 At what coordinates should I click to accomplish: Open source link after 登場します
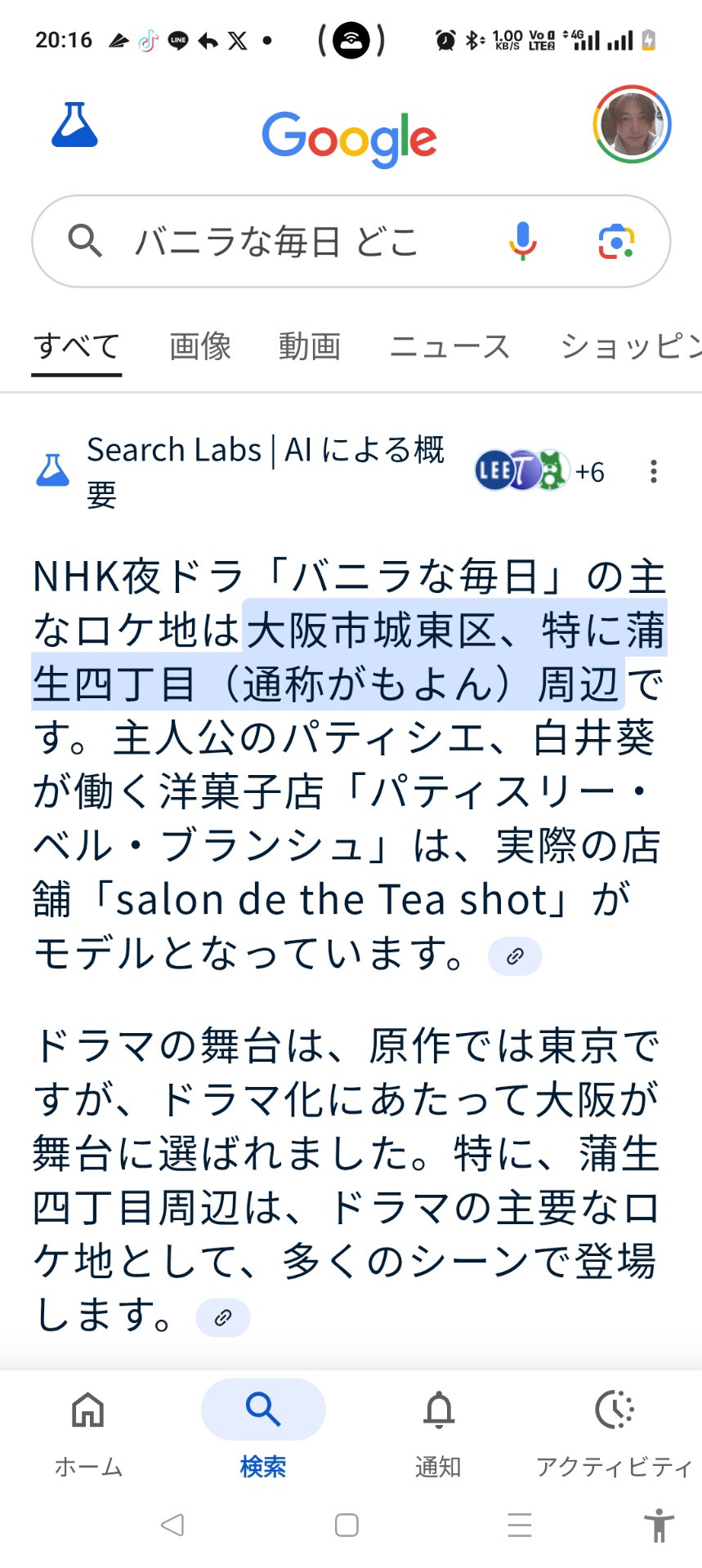point(223,1317)
